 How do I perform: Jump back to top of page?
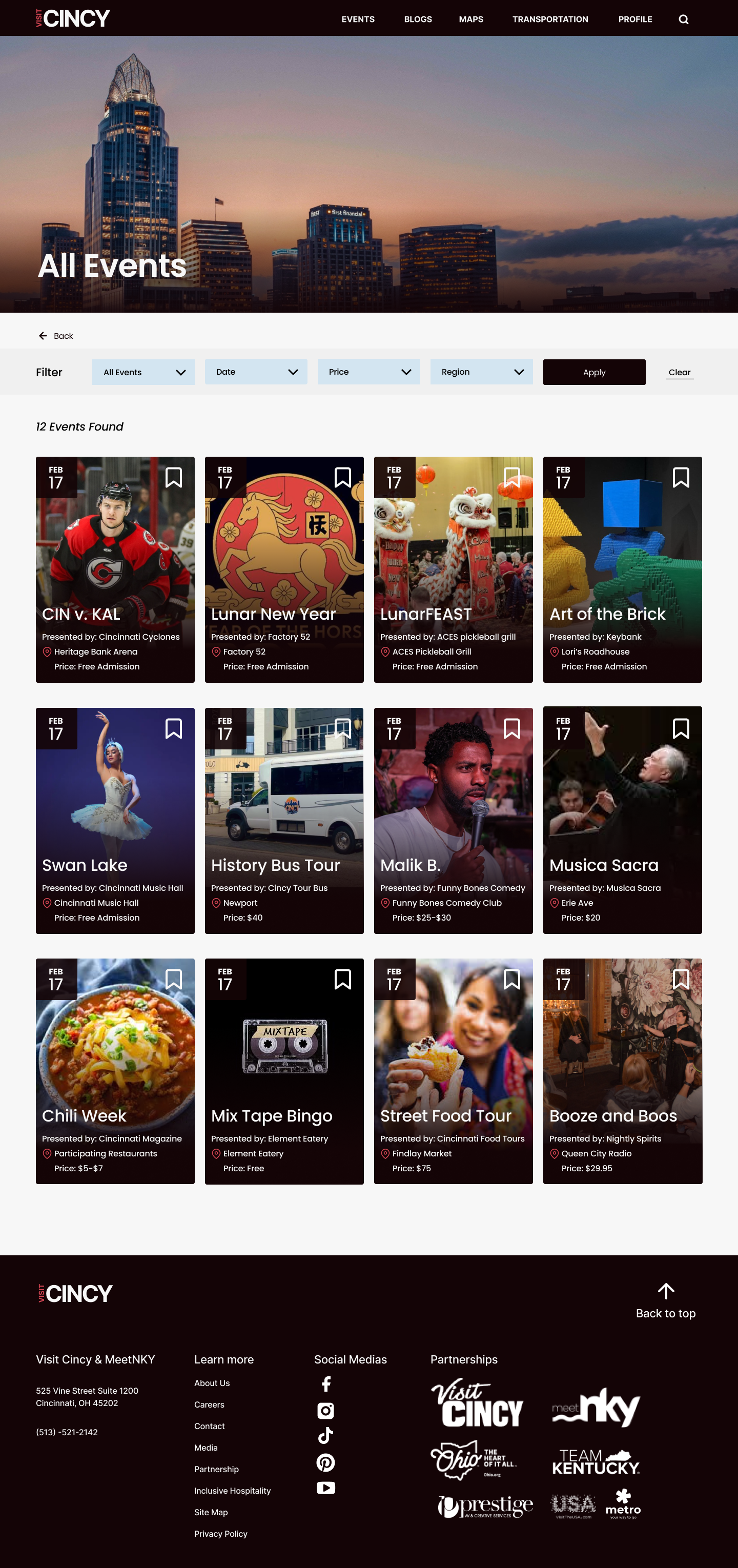pos(666,1300)
